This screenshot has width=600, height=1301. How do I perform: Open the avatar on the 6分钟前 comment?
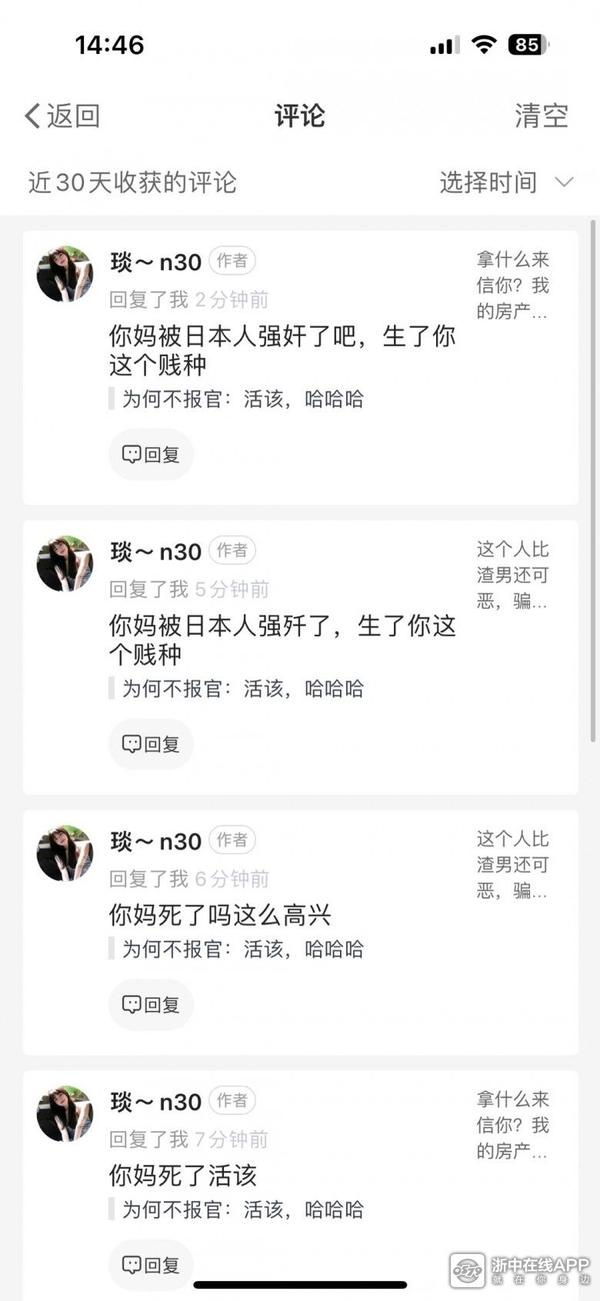point(65,853)
